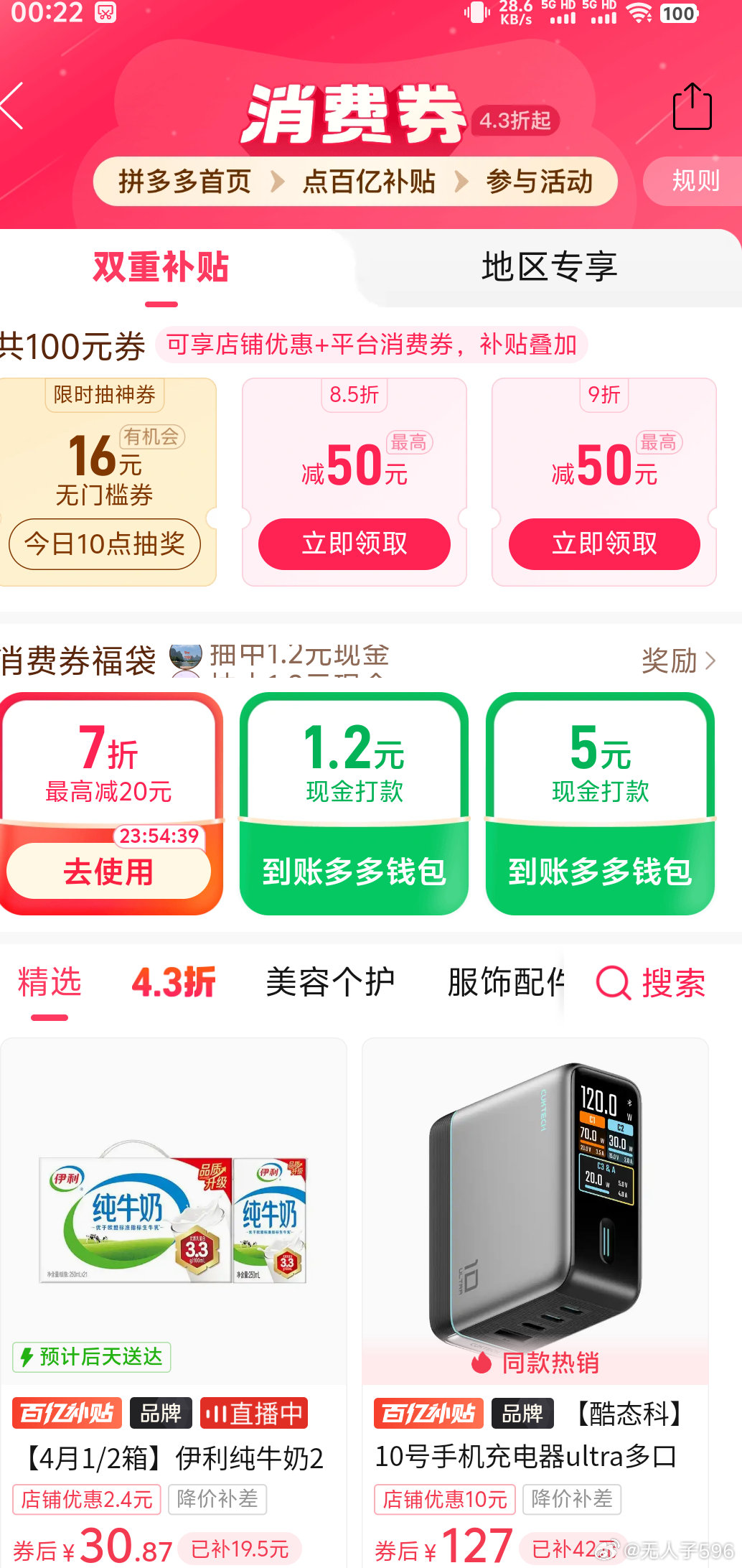
Task: Go back using the top-left arrow
Action: tap(14, 106)
